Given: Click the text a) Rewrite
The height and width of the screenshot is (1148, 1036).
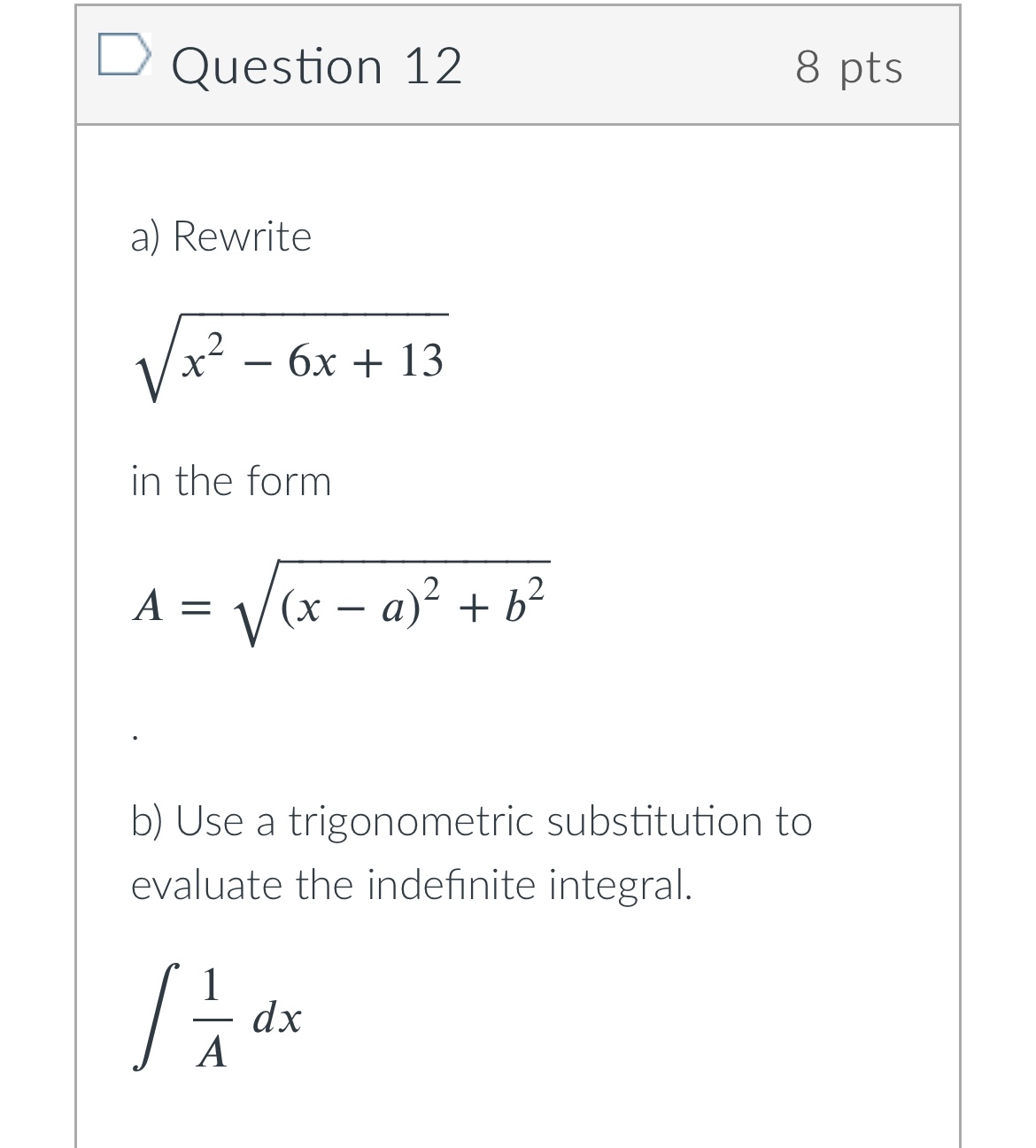Looking at the screenshot, I should [x=220, y=236].
